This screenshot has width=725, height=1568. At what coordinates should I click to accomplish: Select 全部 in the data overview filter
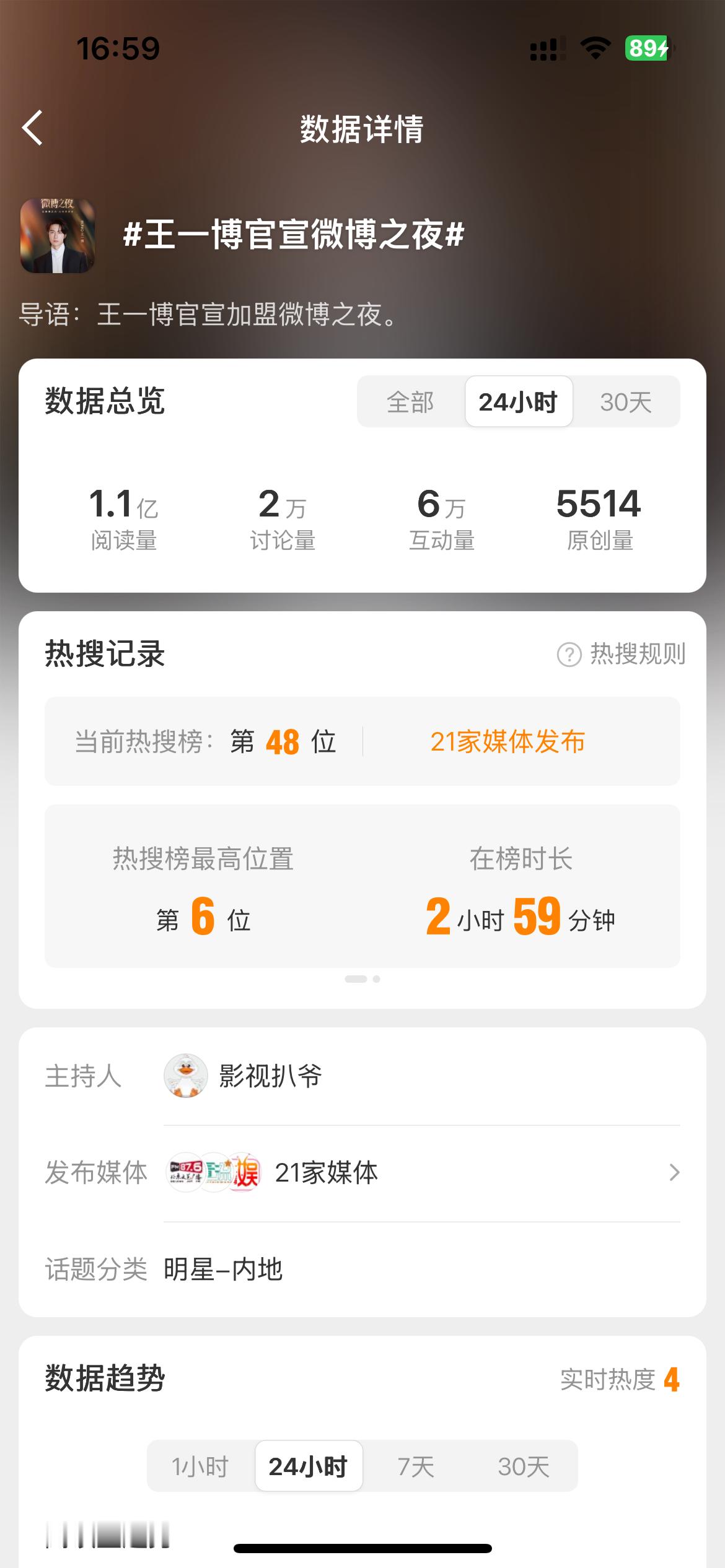click(411, 401)
